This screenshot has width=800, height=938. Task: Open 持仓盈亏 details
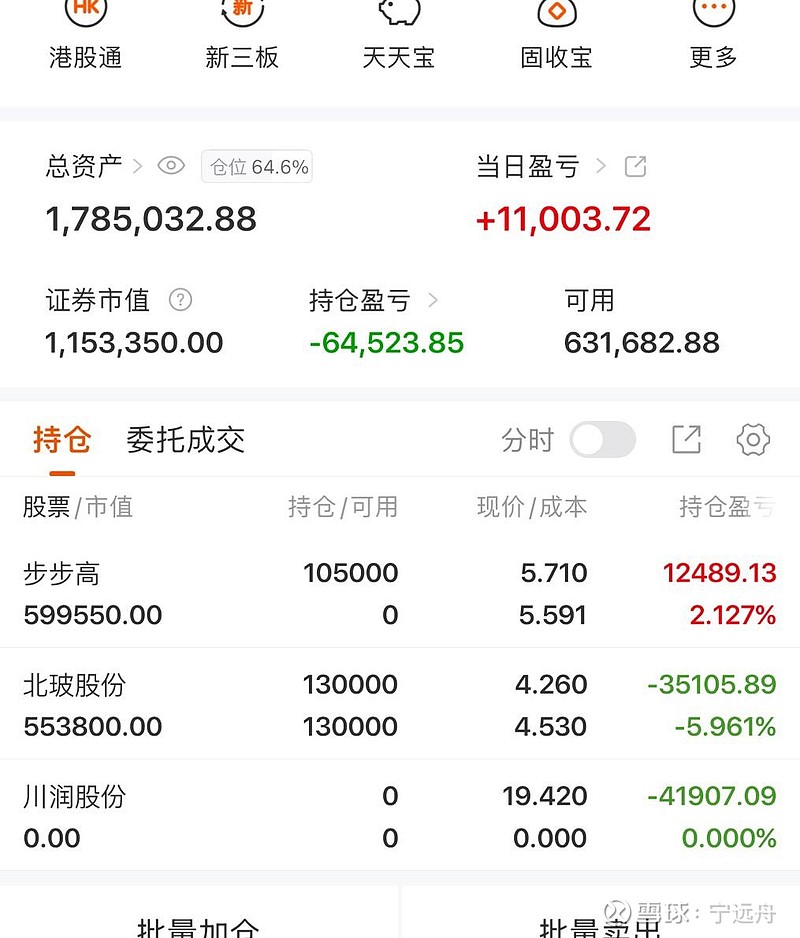coord(373,299)
